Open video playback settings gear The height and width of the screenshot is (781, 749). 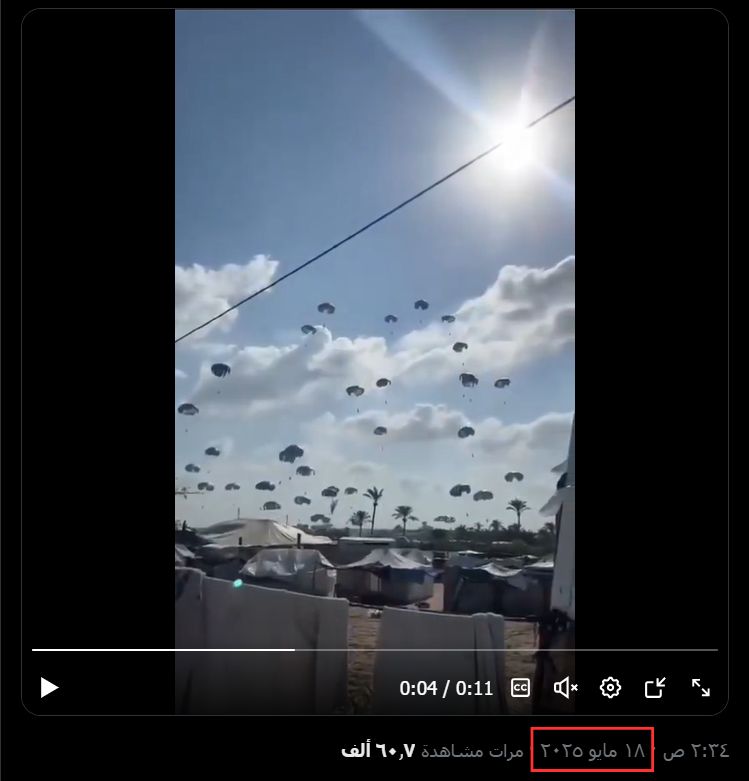610,688
